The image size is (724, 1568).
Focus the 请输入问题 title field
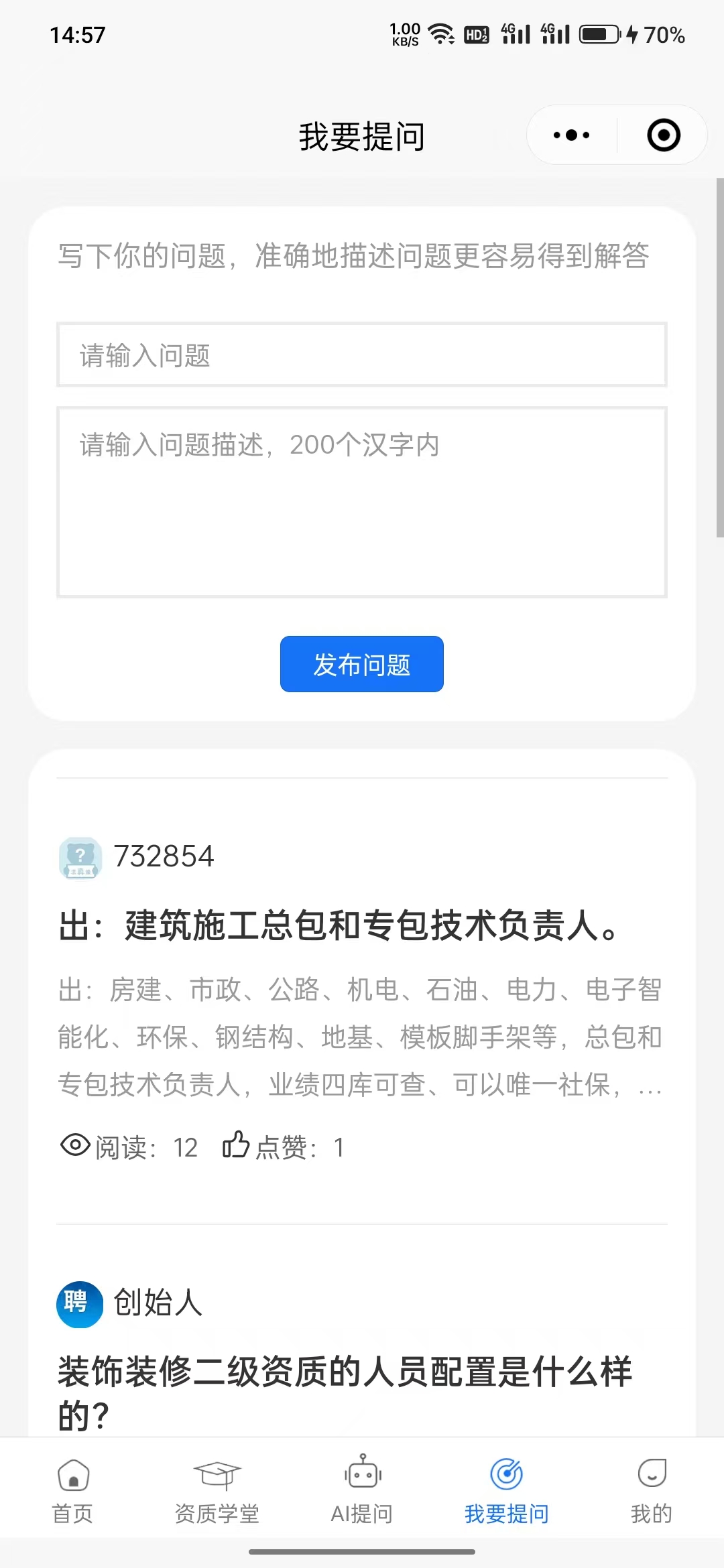click(362, 355)
